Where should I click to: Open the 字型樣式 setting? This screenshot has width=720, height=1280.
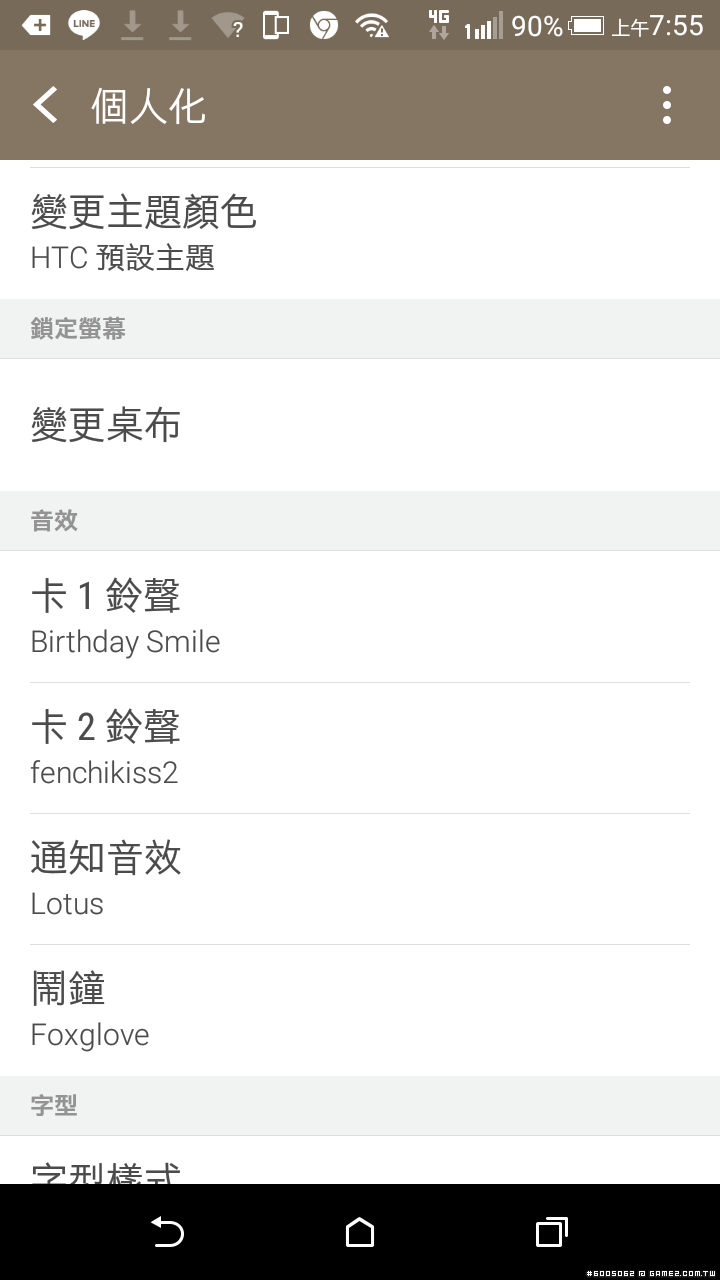point(360,1166)
